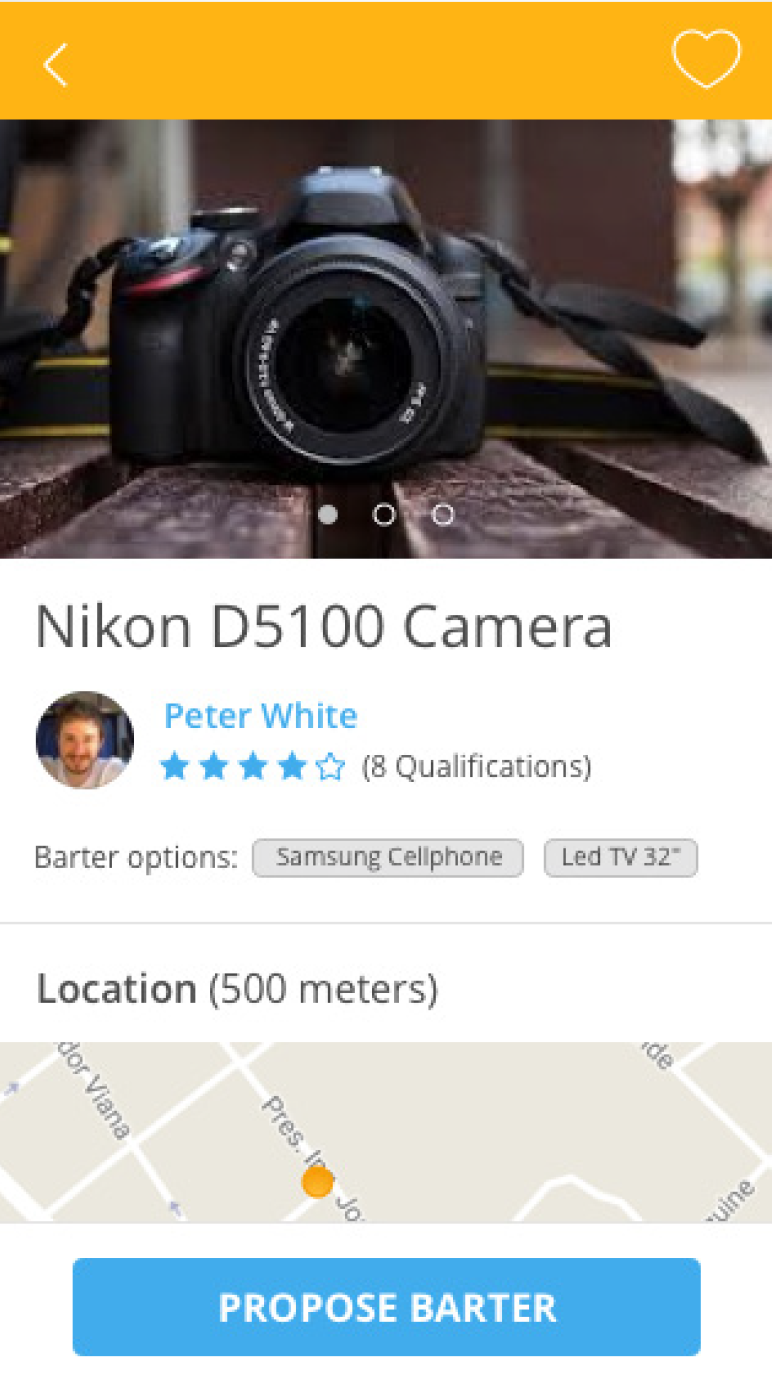
Task: Go back using the top arrow
Action: coord(56,65)
